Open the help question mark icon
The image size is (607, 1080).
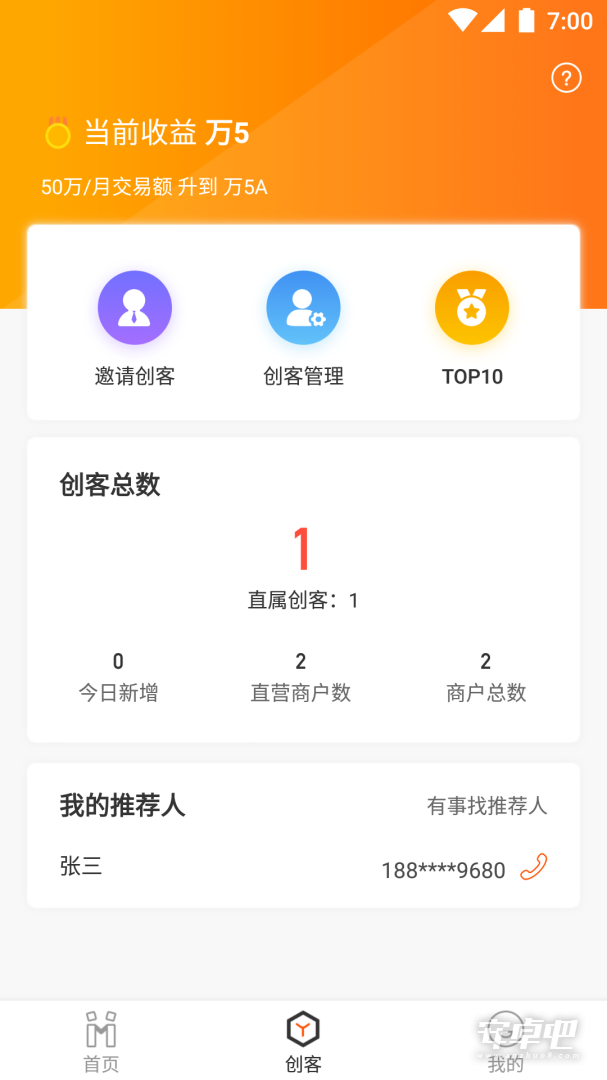coord(566,79)
